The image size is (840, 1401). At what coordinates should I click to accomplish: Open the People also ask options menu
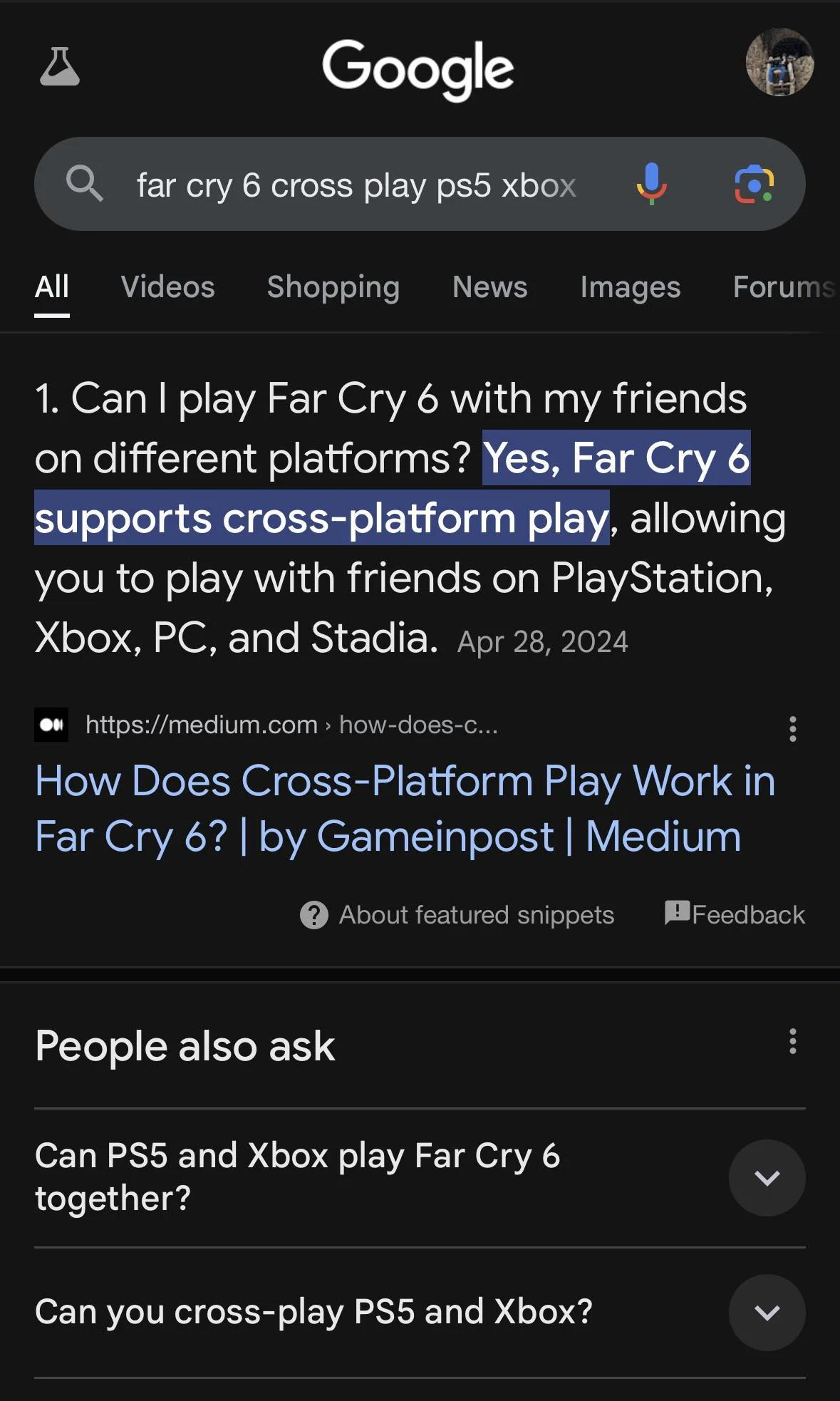(x=793, y=1044)
